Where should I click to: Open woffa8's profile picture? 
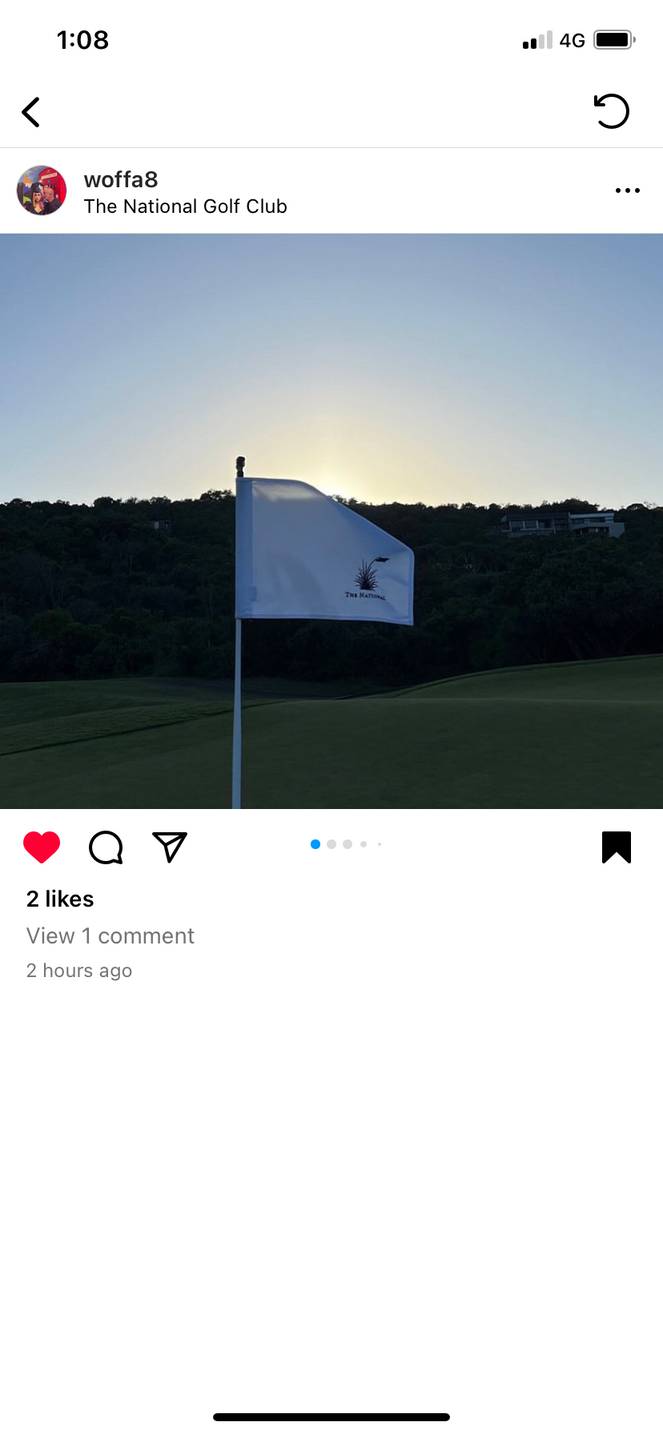[x=42, y=191]
